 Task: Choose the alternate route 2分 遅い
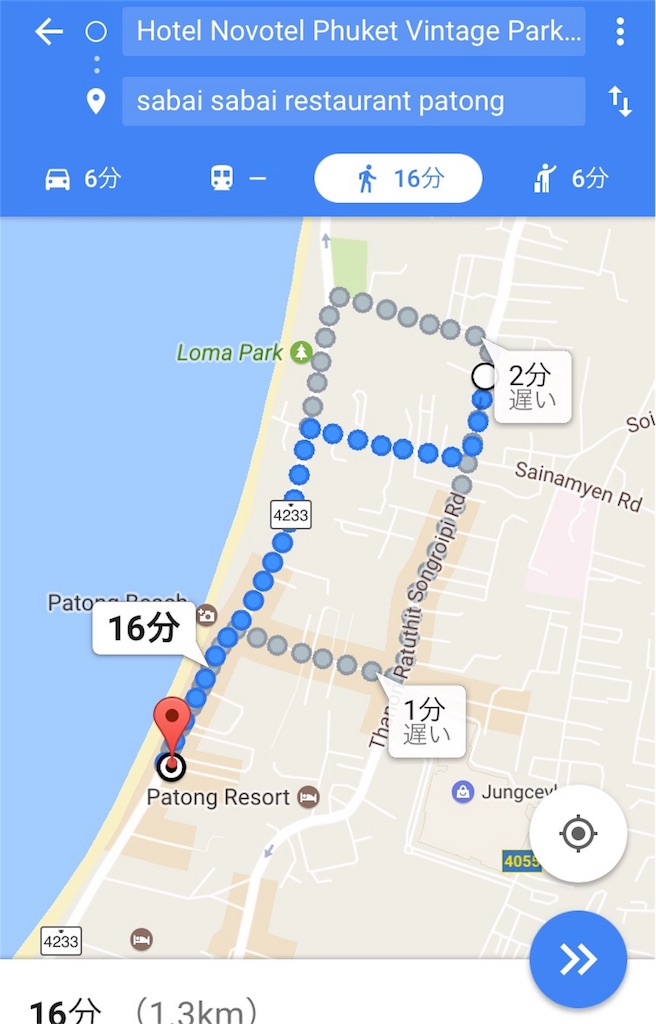pos(530,387)
